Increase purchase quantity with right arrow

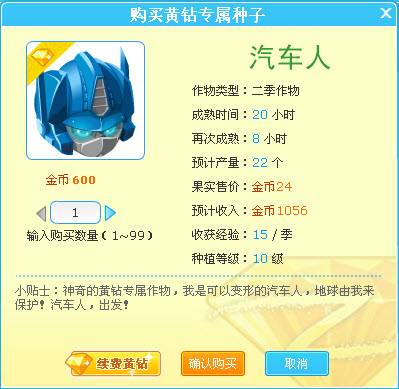pyautogui.click(x=110, y=213)
